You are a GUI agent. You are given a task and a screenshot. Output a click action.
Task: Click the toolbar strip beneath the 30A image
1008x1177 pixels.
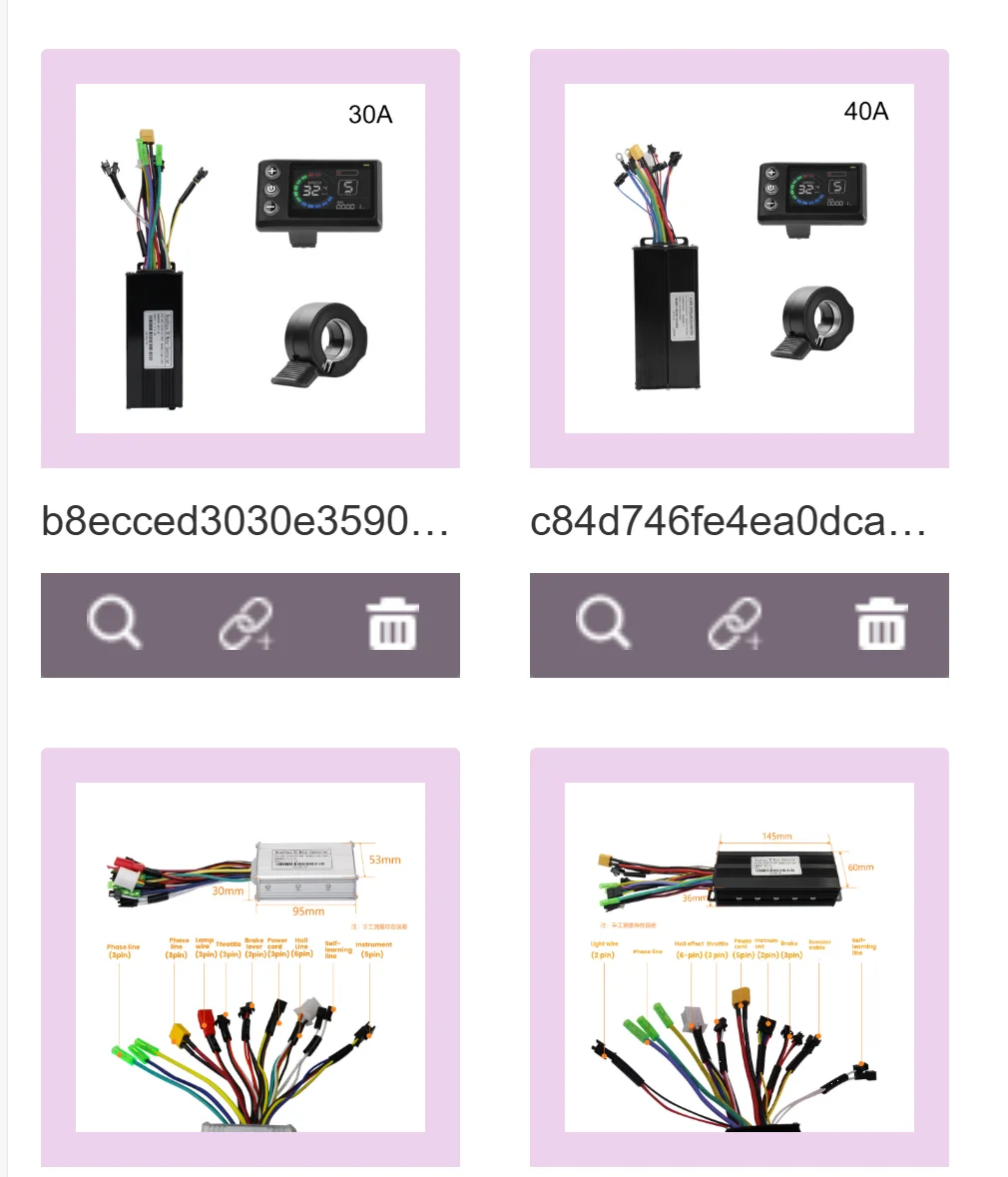(250, 624)
